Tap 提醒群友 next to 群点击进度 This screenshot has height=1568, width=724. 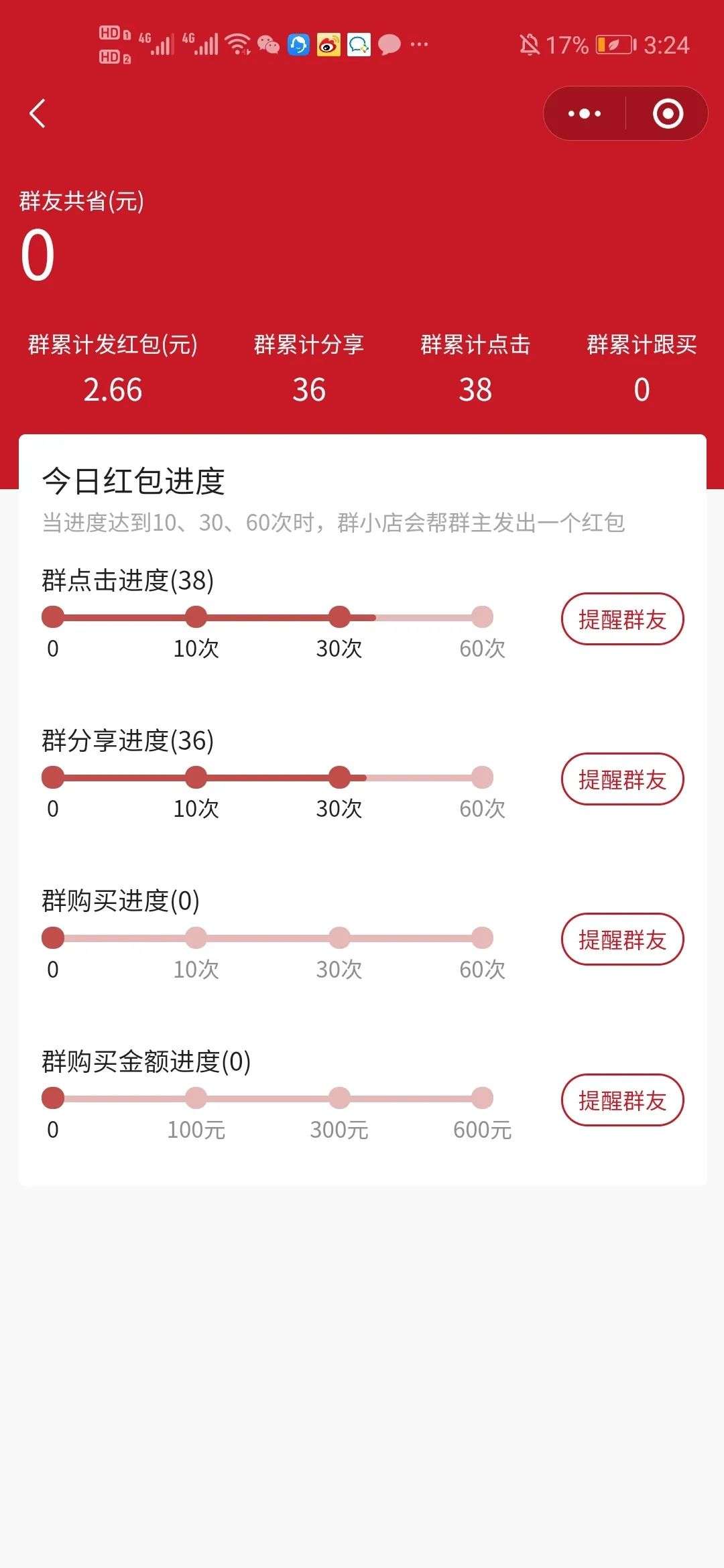coord(622,618)
